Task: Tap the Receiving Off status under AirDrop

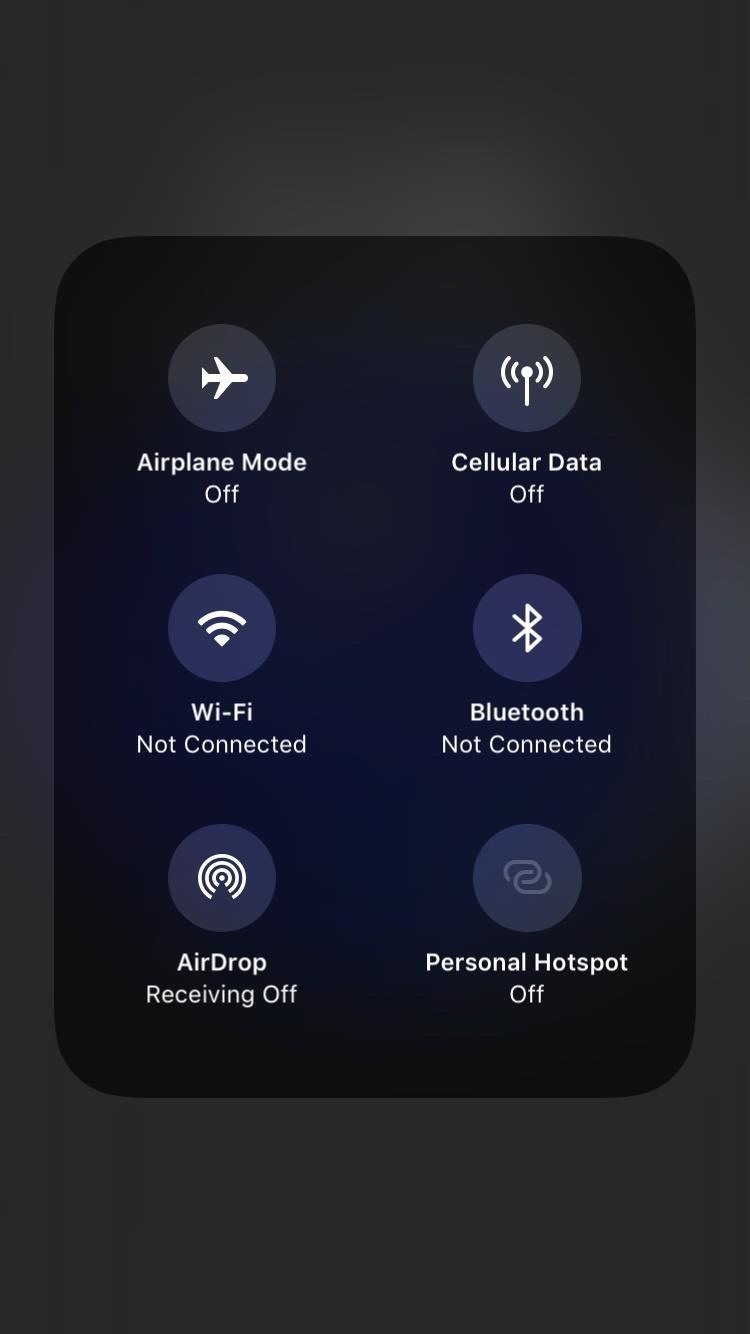Action: point(222,994)
